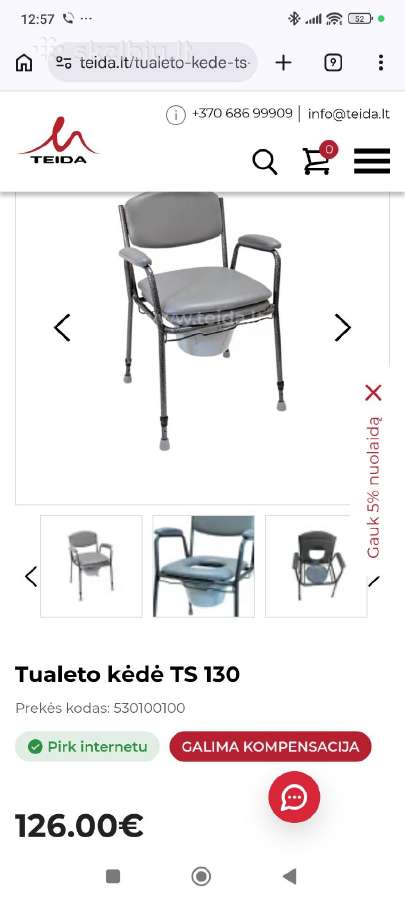Go to the Teida homepage logo

59,141
